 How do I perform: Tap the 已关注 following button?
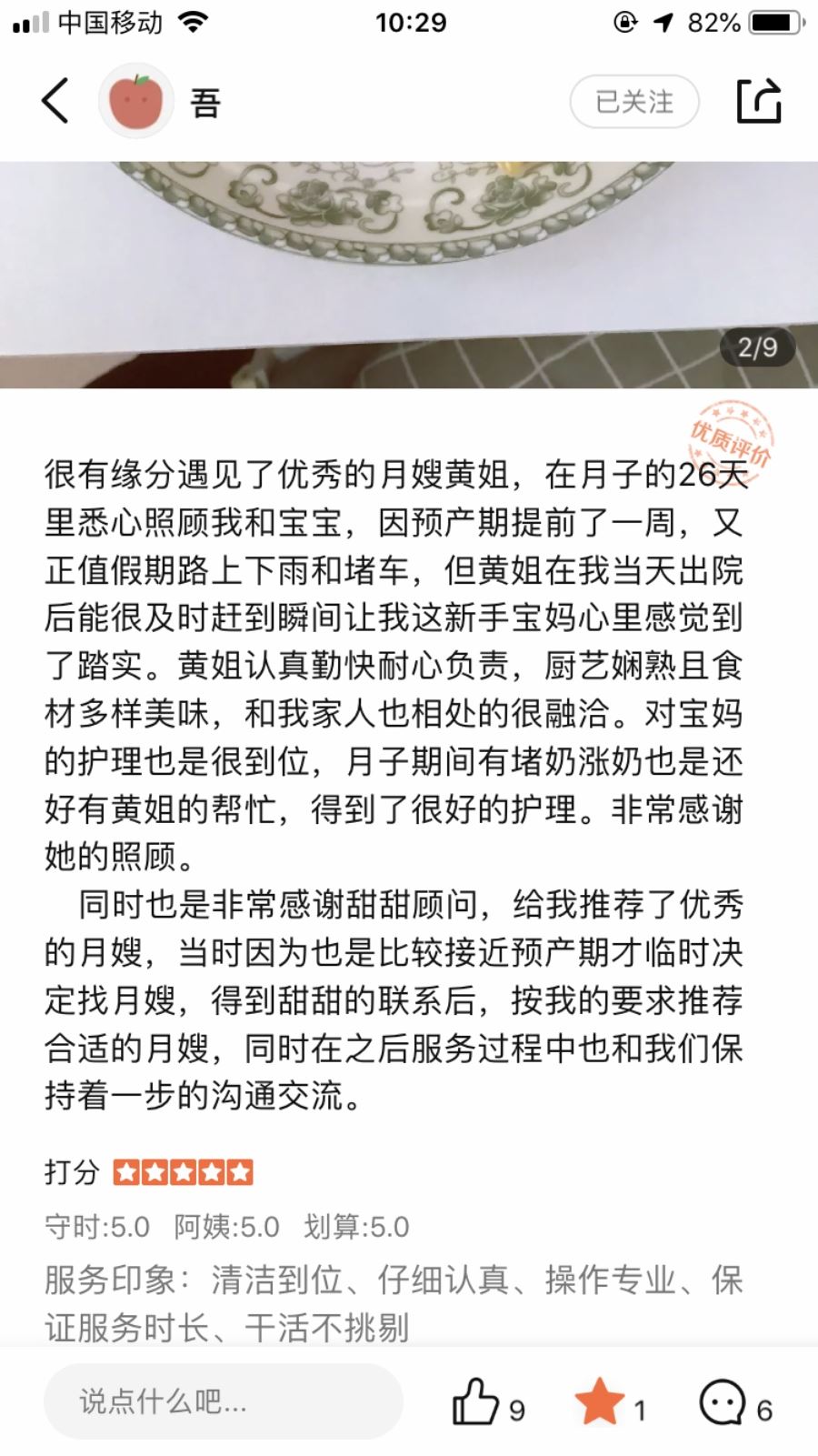click(634, 102)
